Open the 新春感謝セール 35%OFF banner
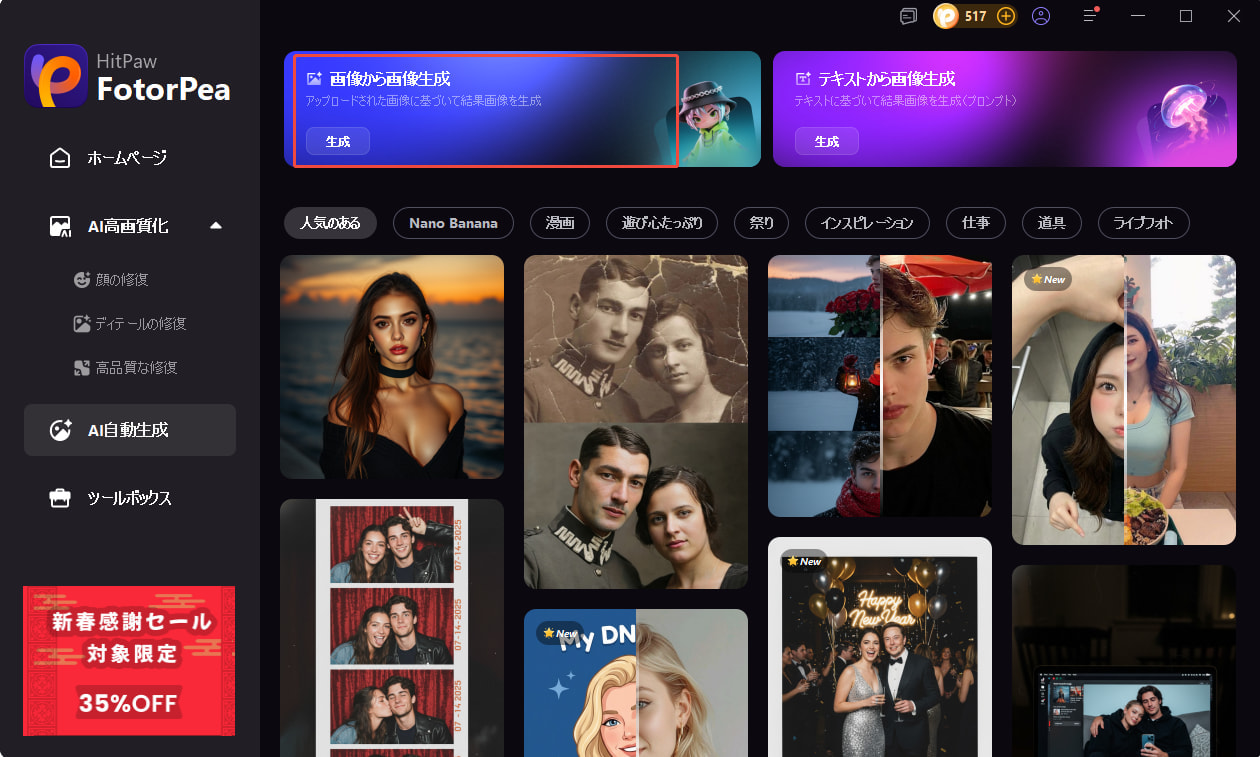This screenshot has height=757, width=1260. pos(129,660)
